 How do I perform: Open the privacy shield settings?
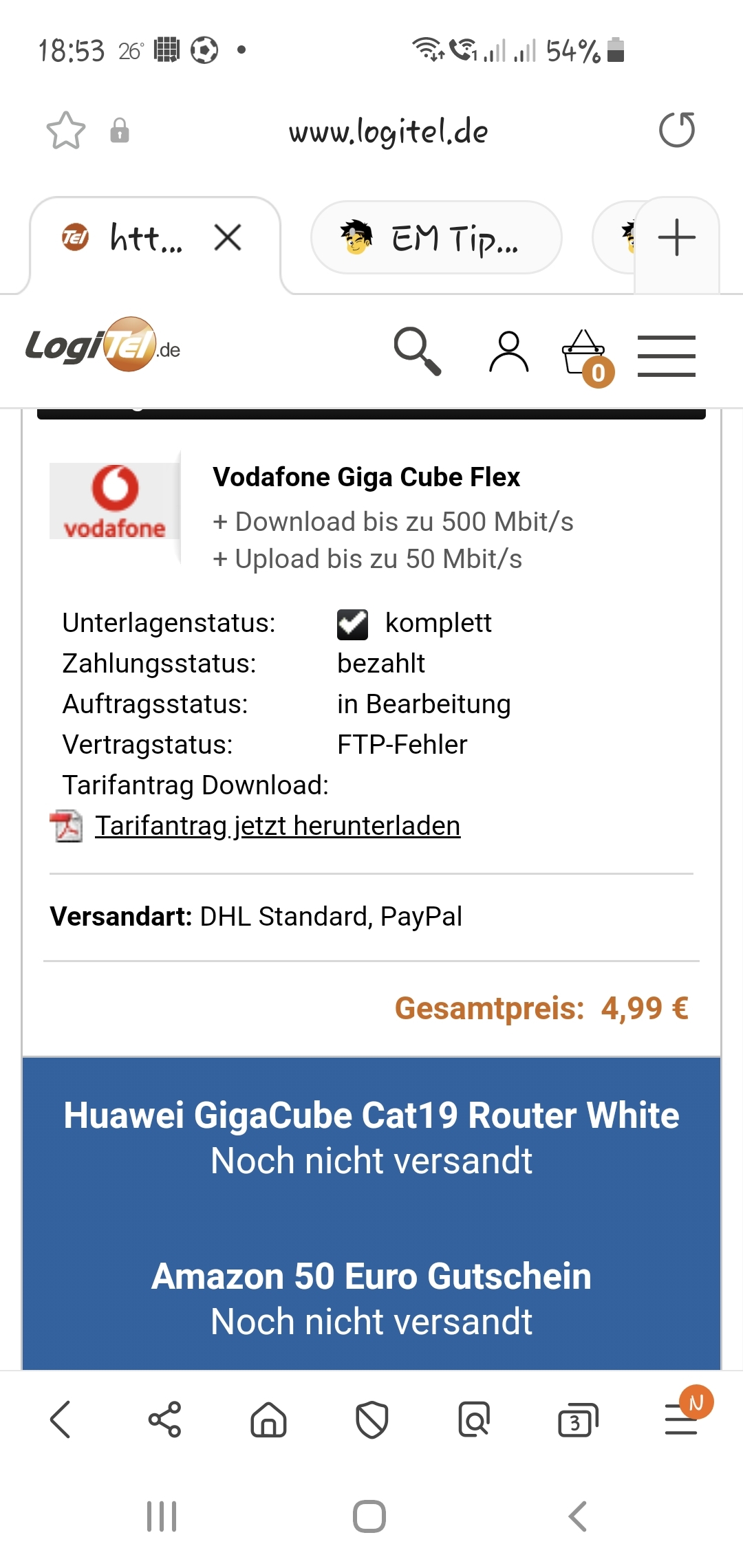click(x=371, y=1420)
